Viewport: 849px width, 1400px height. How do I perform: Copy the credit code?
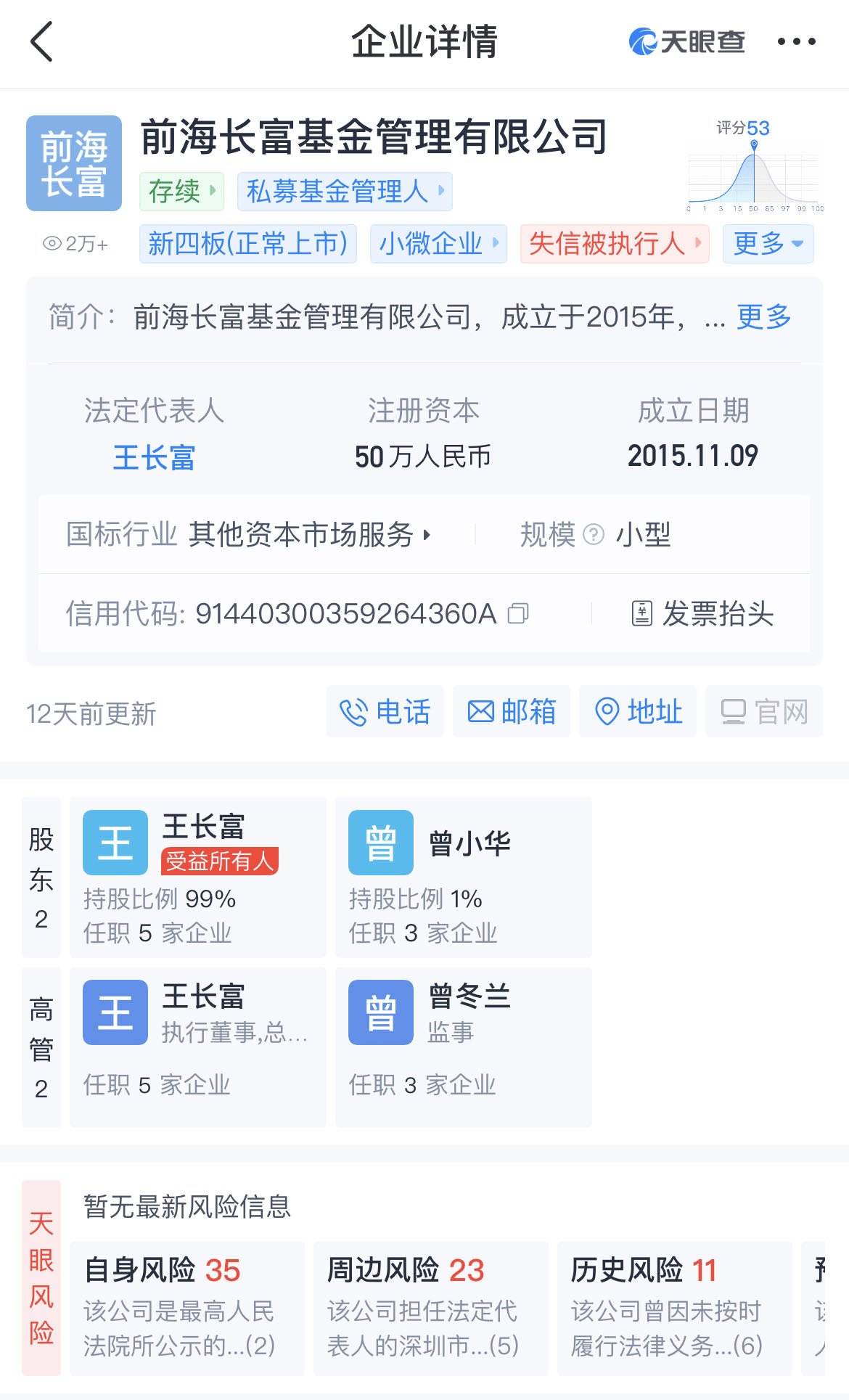click(518, 614)
